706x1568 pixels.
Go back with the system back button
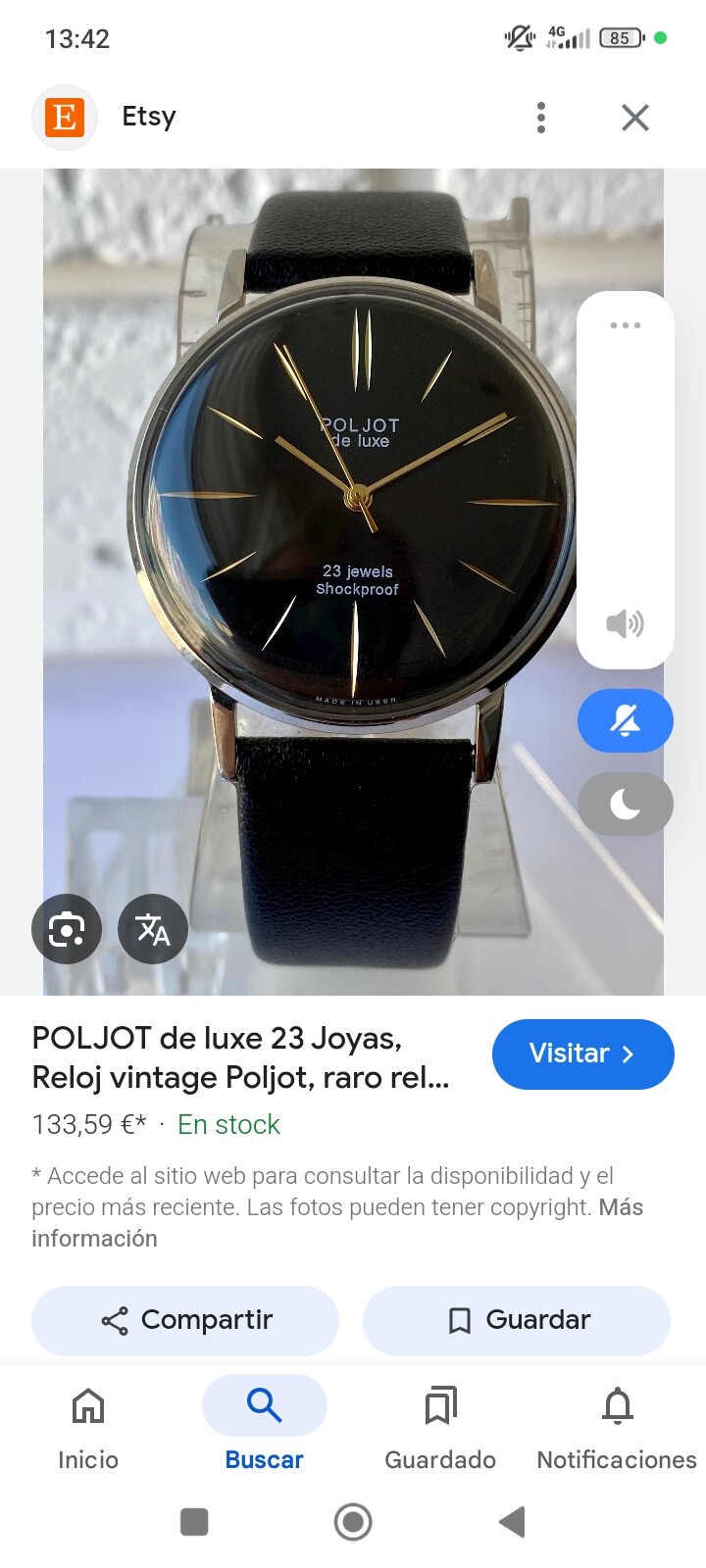pyautogui.click(x=512, y=1522)
